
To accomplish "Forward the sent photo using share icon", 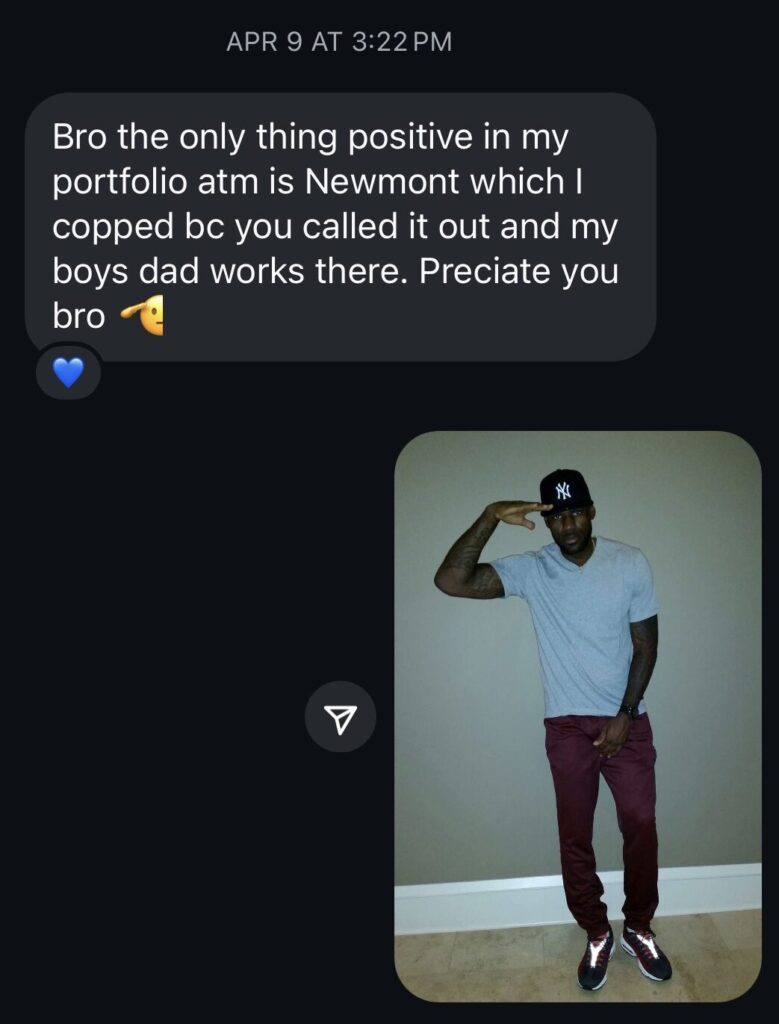I will 340,717.
